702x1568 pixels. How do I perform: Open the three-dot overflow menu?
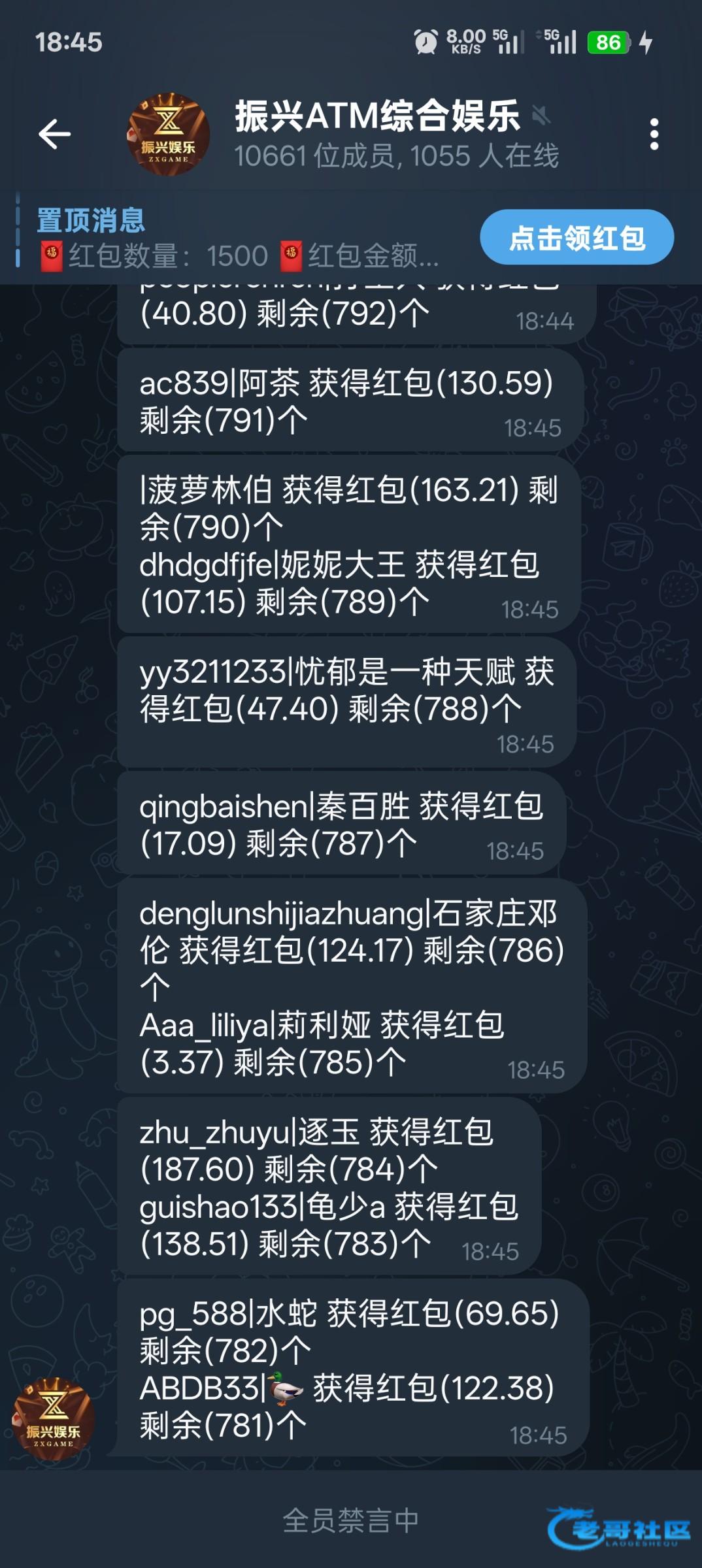[654, 135]
